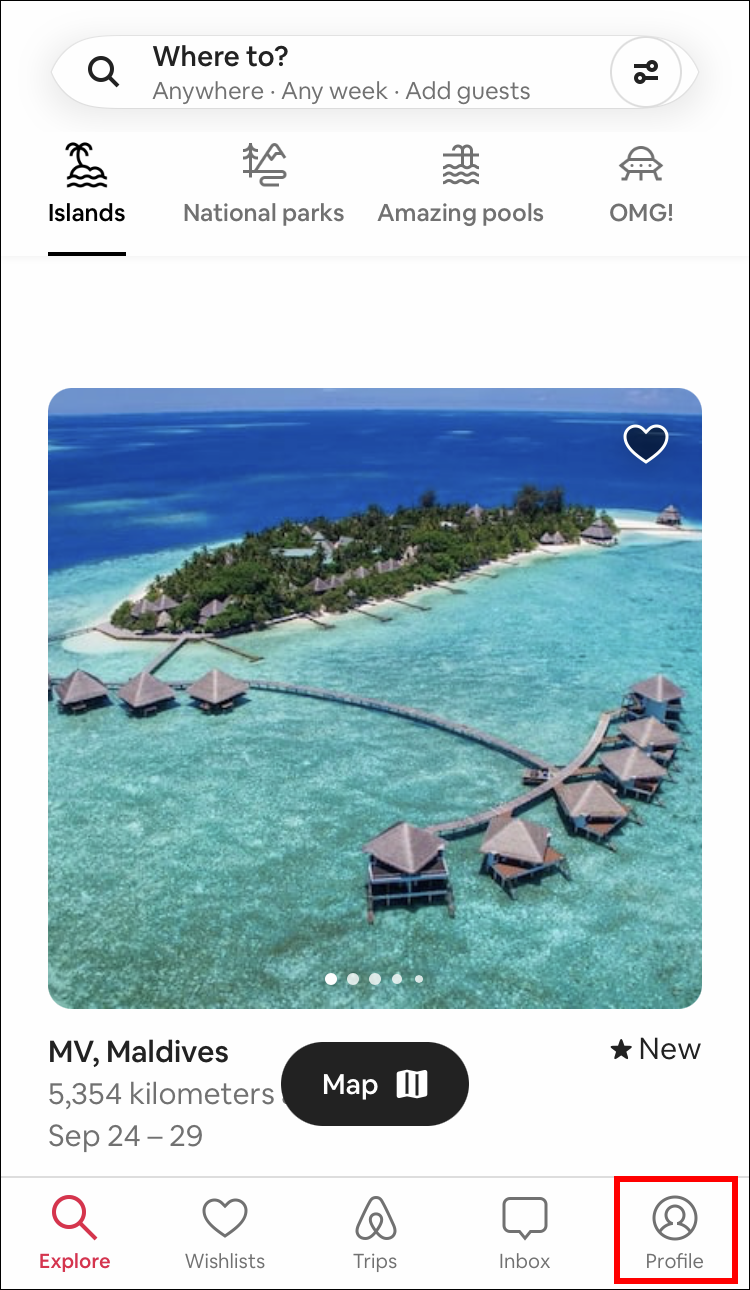Open the Trips tab
This screenshot has height=1290, width=750.
375,1233
